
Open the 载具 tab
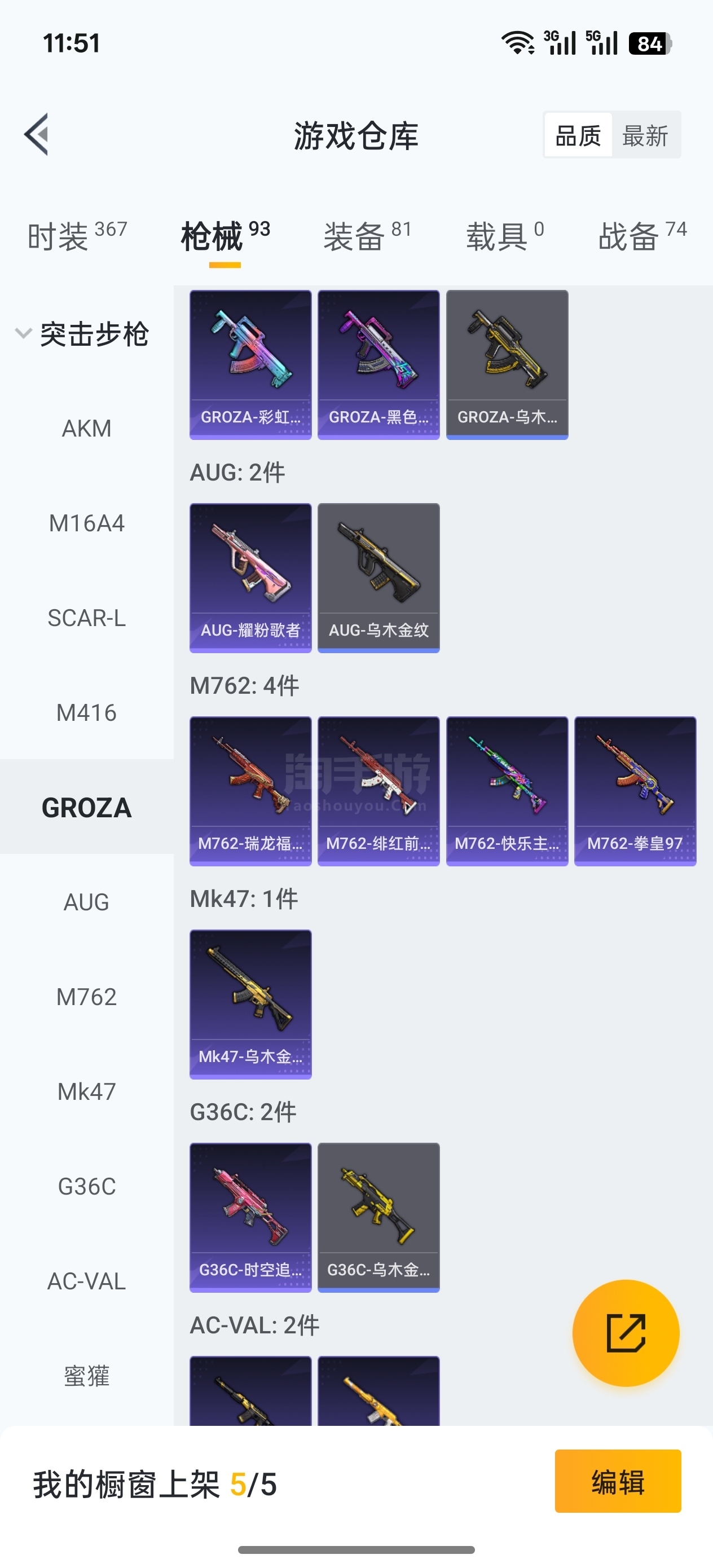point(504,236)
